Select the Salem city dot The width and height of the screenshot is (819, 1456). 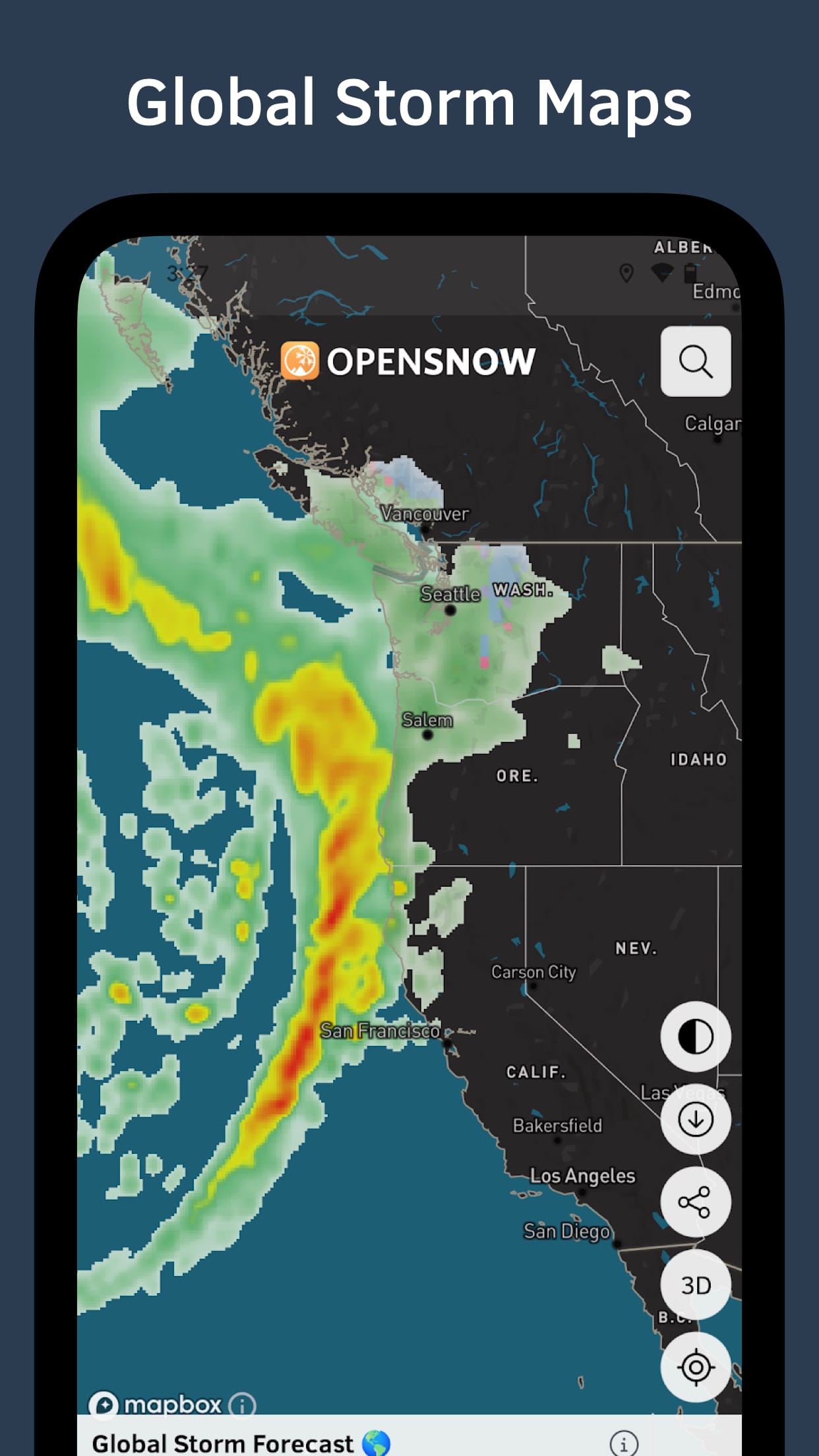coord(429,734)
